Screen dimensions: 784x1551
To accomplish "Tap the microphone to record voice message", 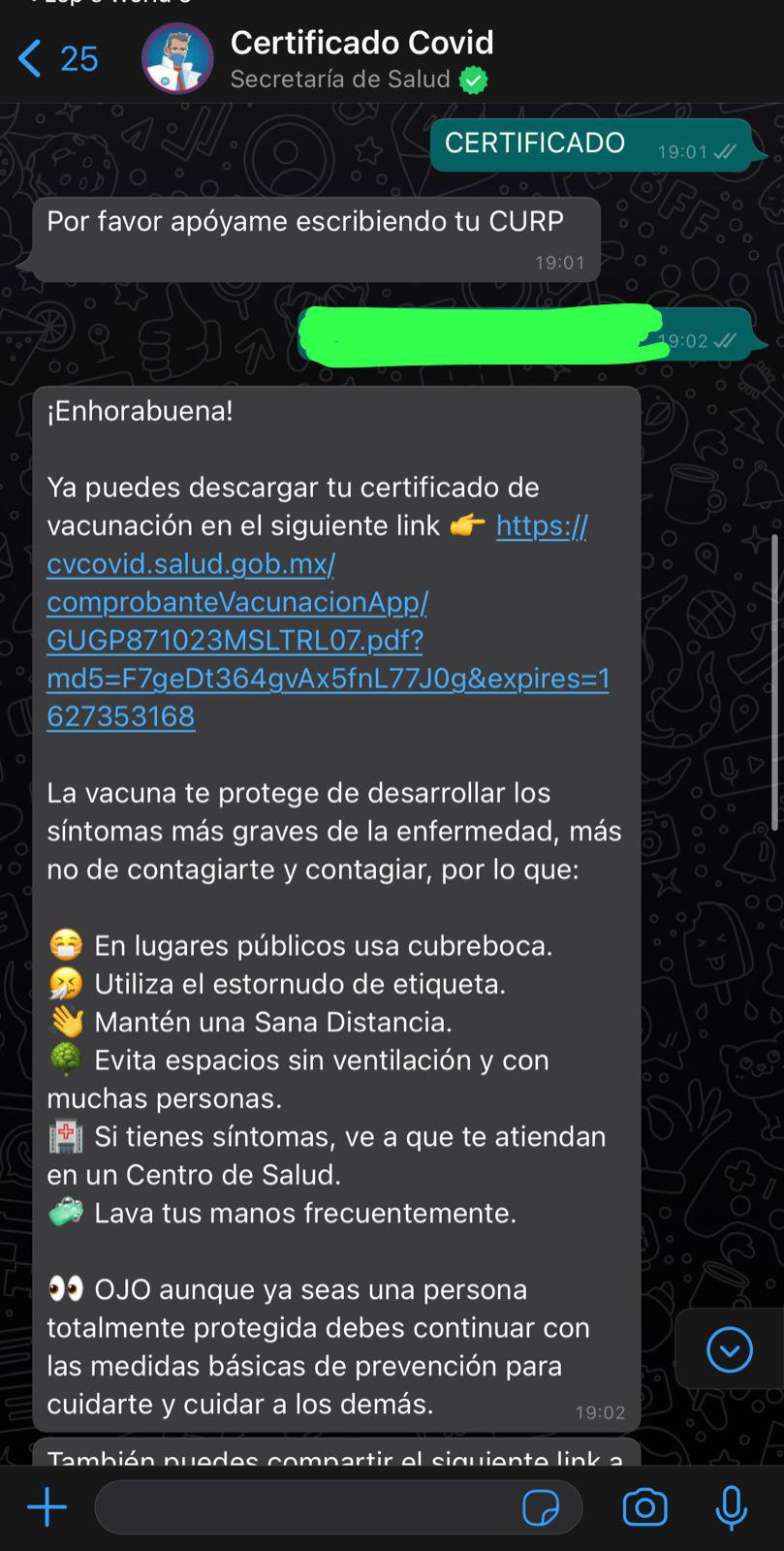I will 731,1506.
